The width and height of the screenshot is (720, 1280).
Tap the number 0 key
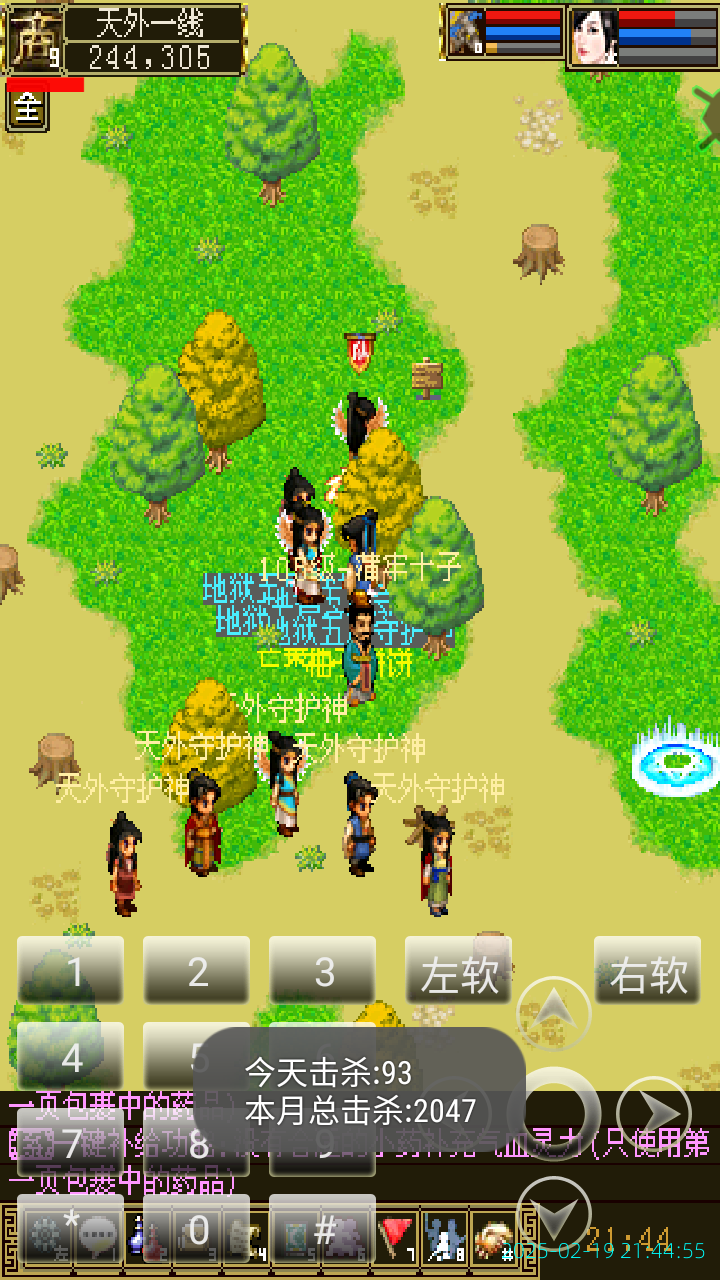(197, 1229)
